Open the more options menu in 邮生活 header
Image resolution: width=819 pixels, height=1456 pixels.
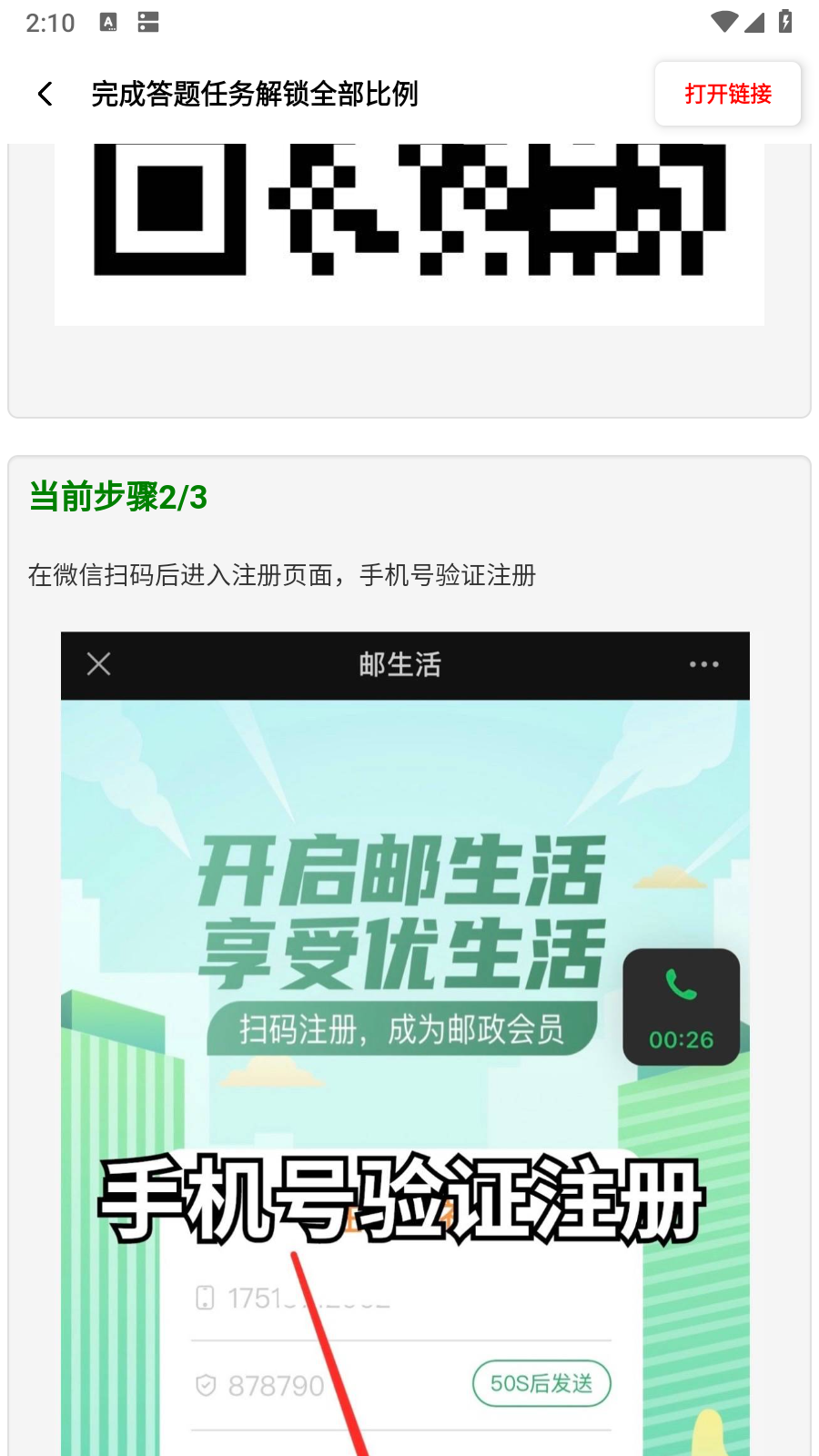pos(703,665)
